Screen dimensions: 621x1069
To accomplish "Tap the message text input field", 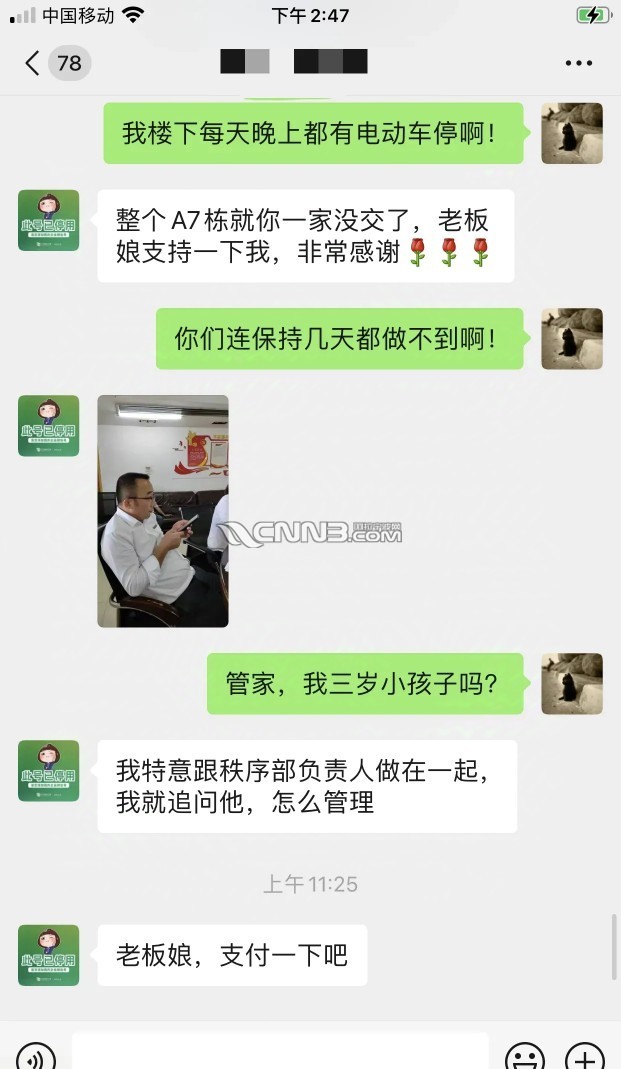I will pos(280,1051).
